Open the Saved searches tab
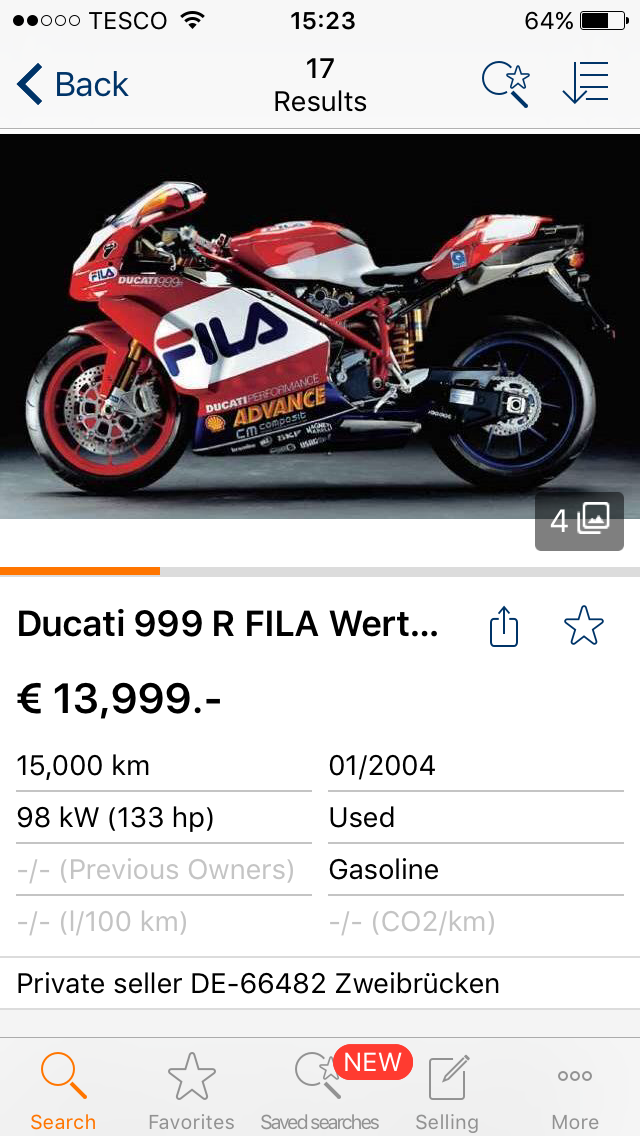This screenshot has height=1136, width=640. click(x=320, y=1092)
